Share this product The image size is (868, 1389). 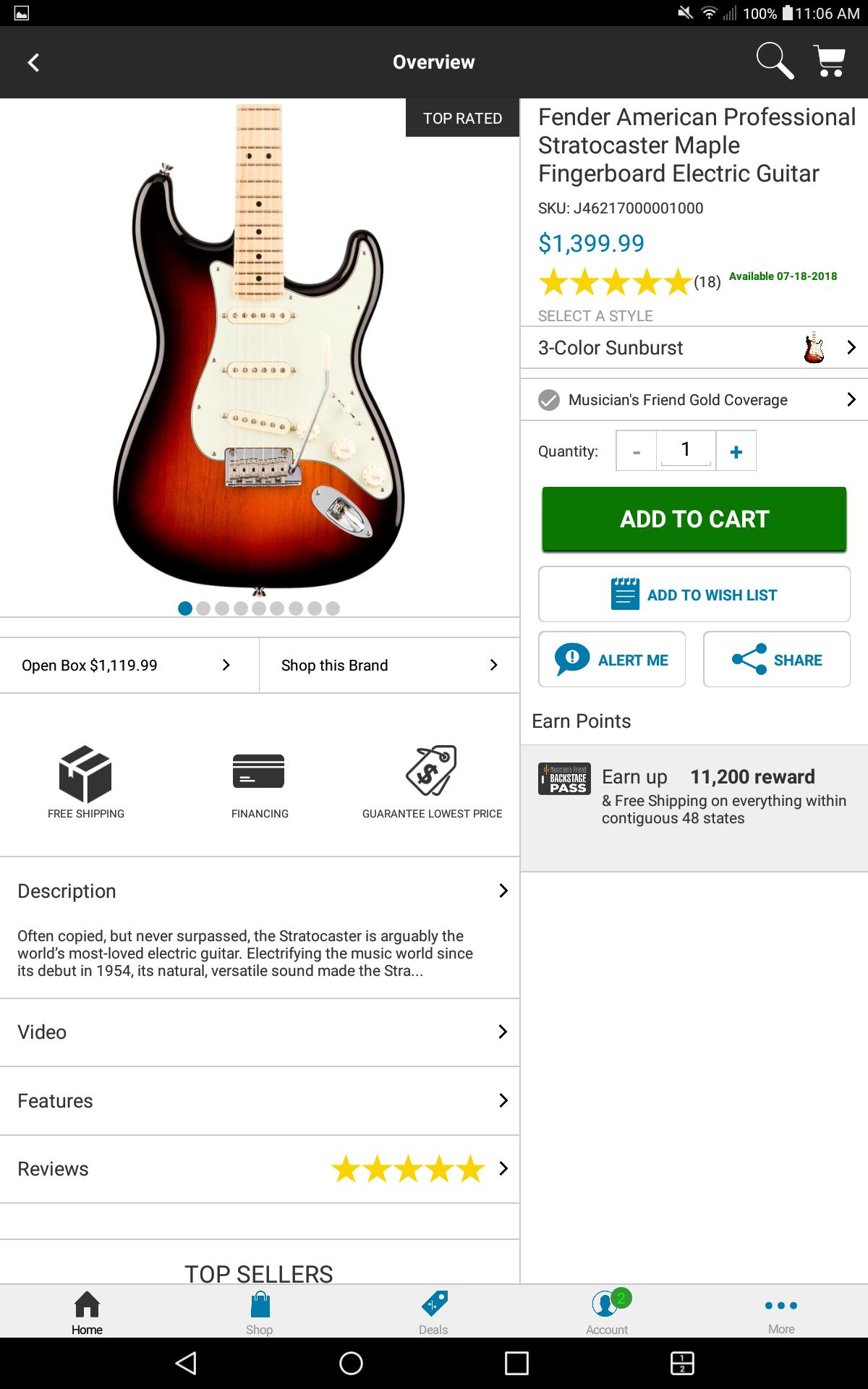click(x=776, y=660)
